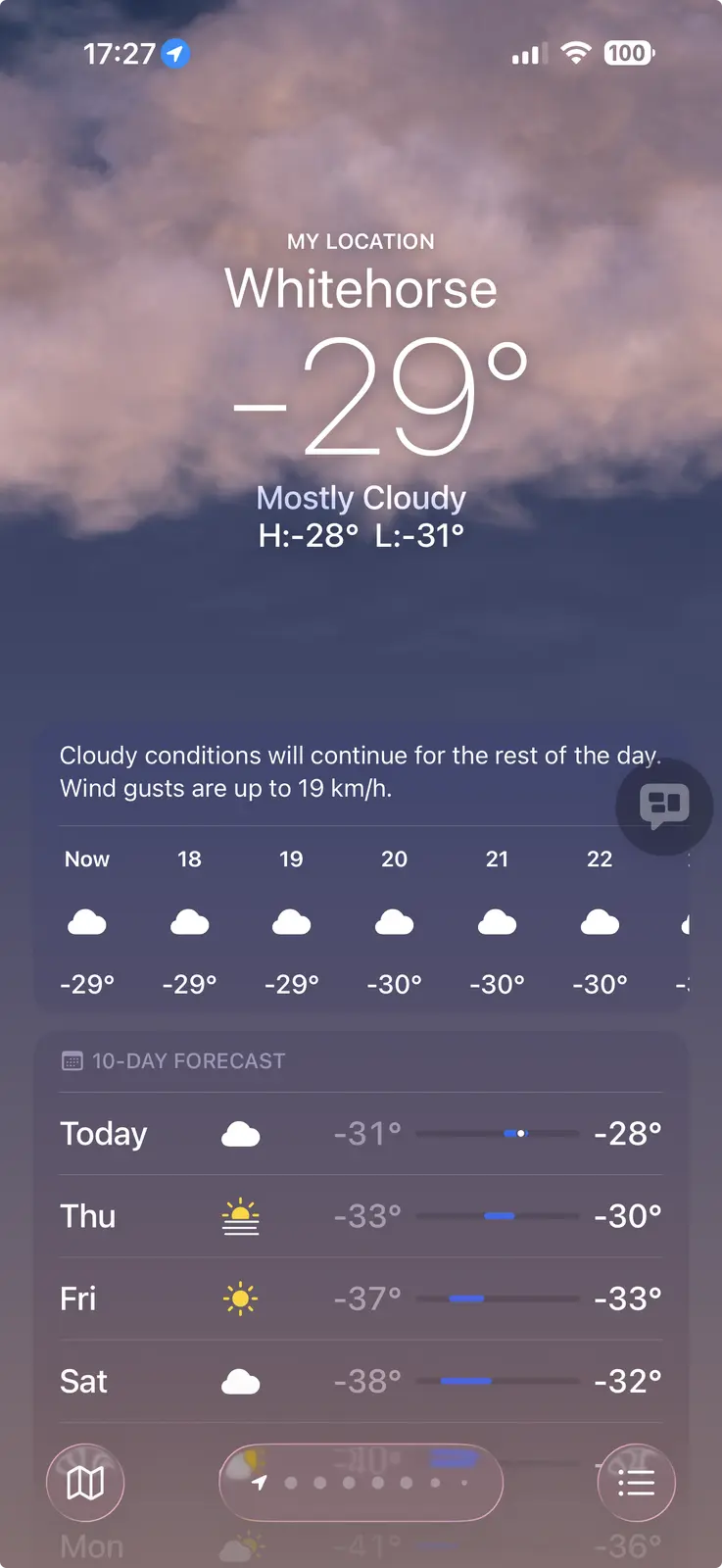Image resolution: width=722 pixels, height=1568 pixels.
Task: Tap the location page indicator dots
Action: tap(361, 1483)
